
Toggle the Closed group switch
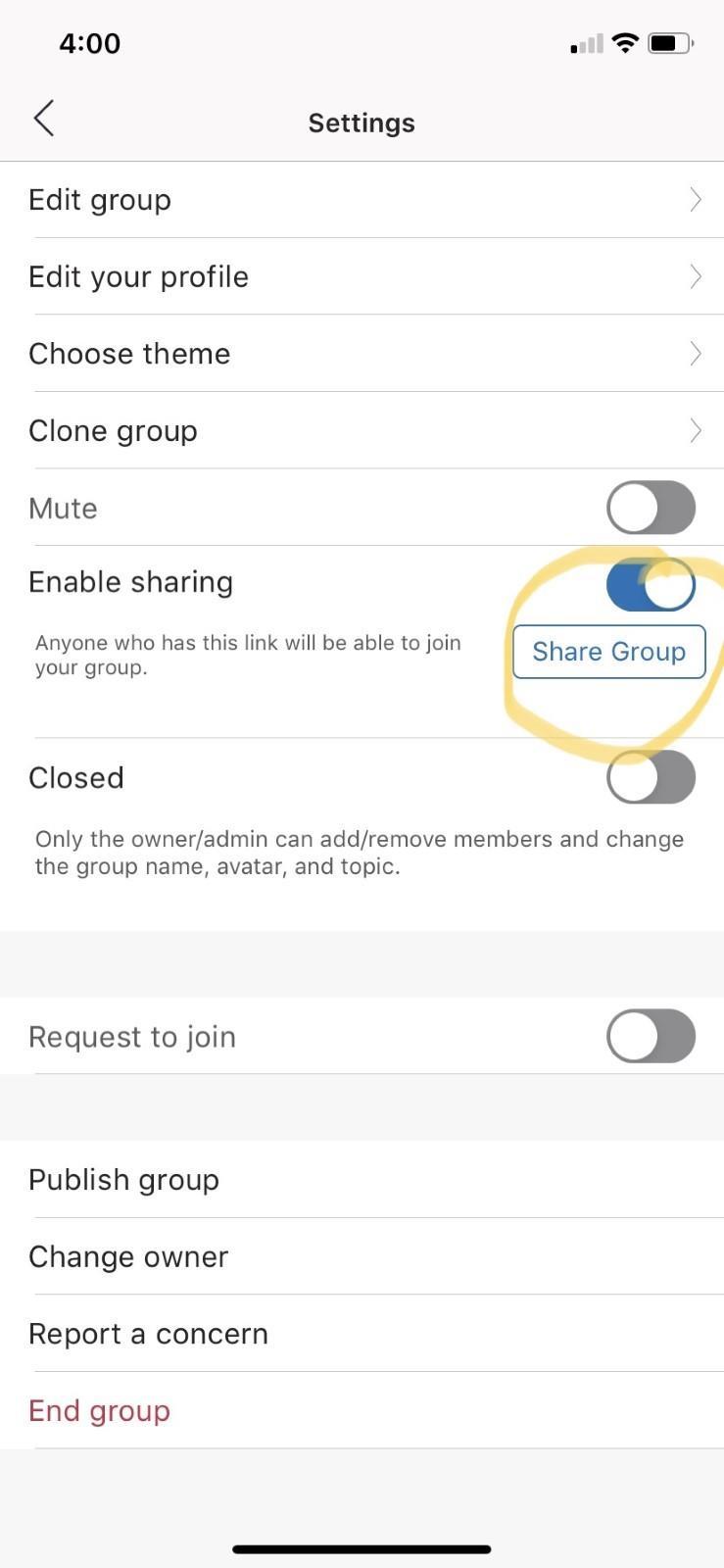(x=651, y=777)
